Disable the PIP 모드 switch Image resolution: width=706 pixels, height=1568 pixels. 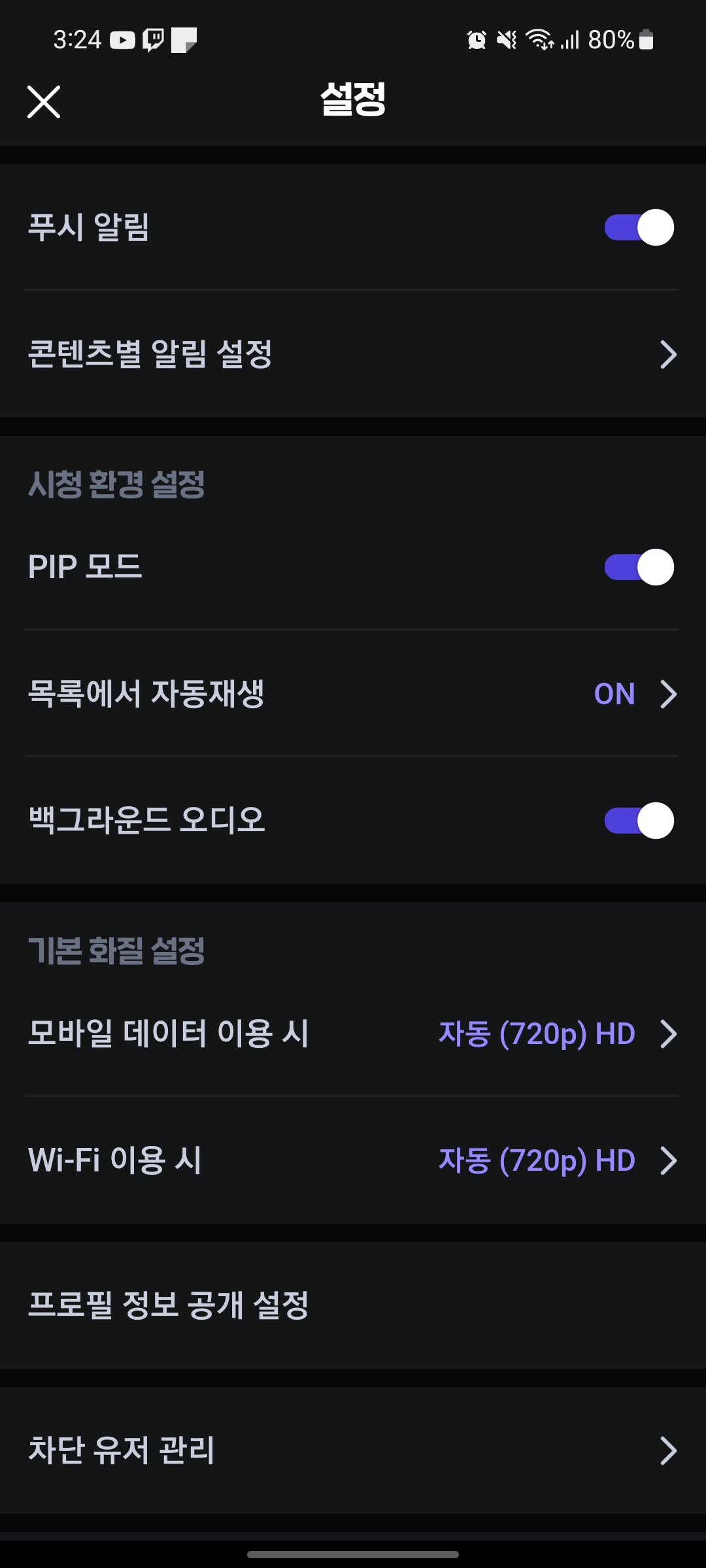pyautogui.click(x=639, y=567)
